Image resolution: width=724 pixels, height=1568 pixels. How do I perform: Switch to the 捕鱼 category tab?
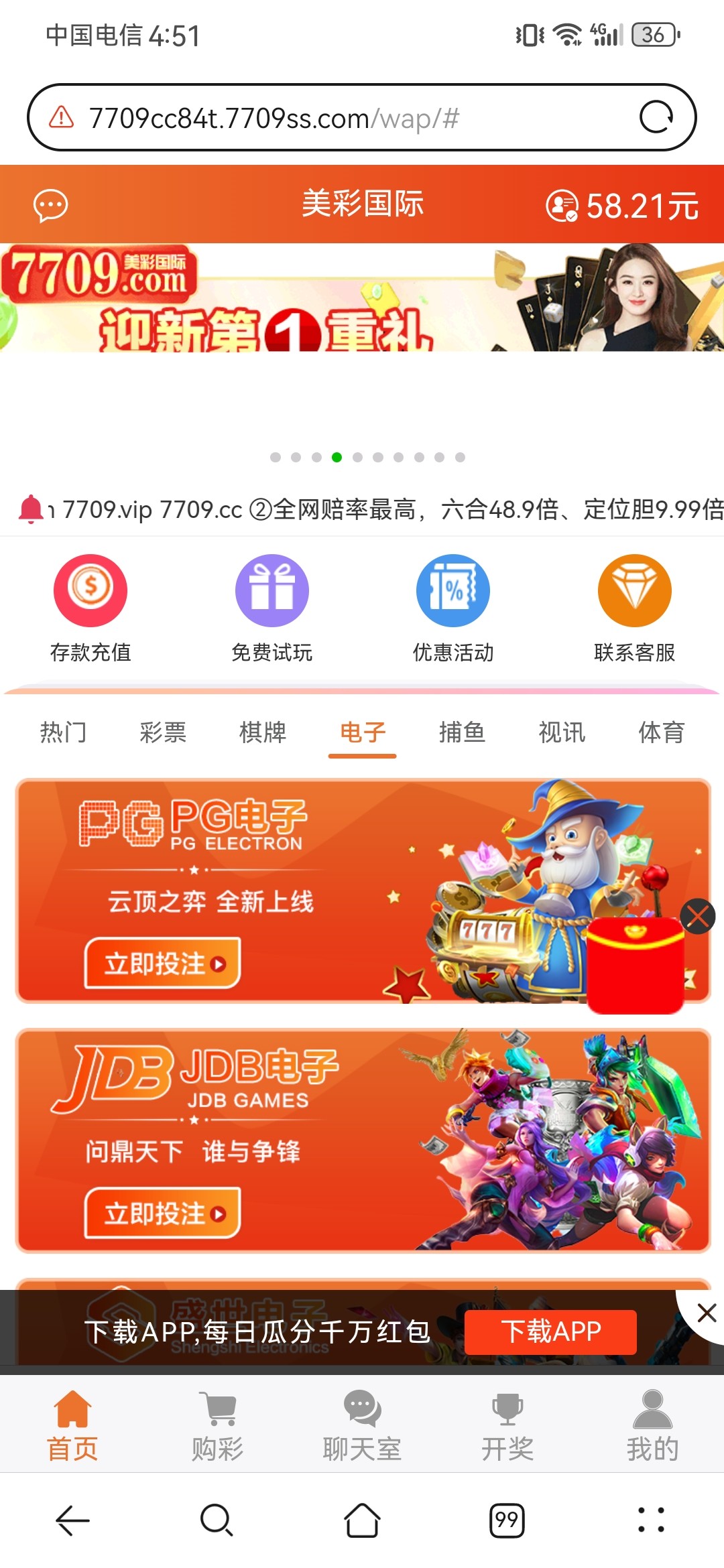462,732
